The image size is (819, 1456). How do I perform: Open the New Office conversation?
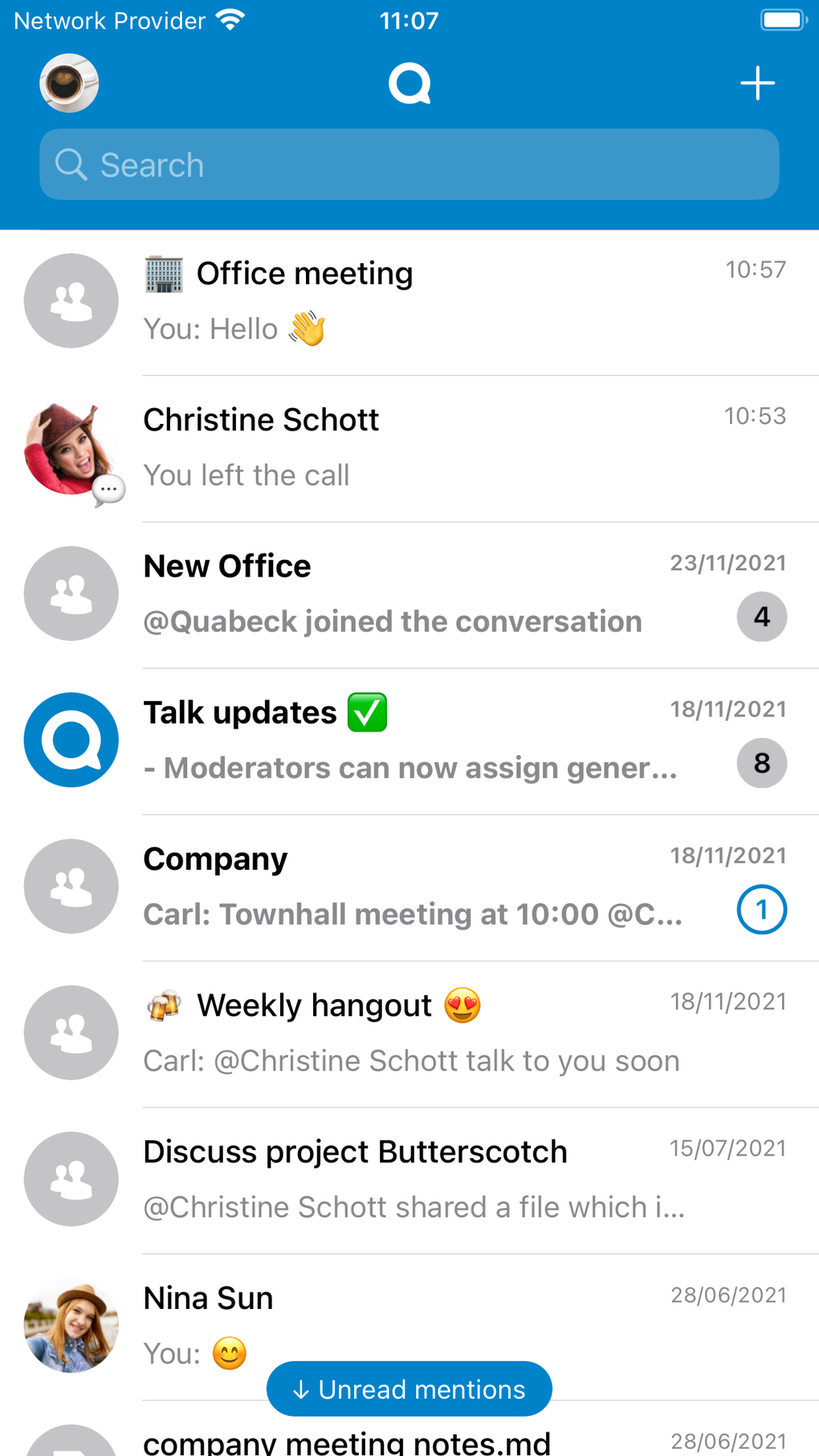coord(409,595)
